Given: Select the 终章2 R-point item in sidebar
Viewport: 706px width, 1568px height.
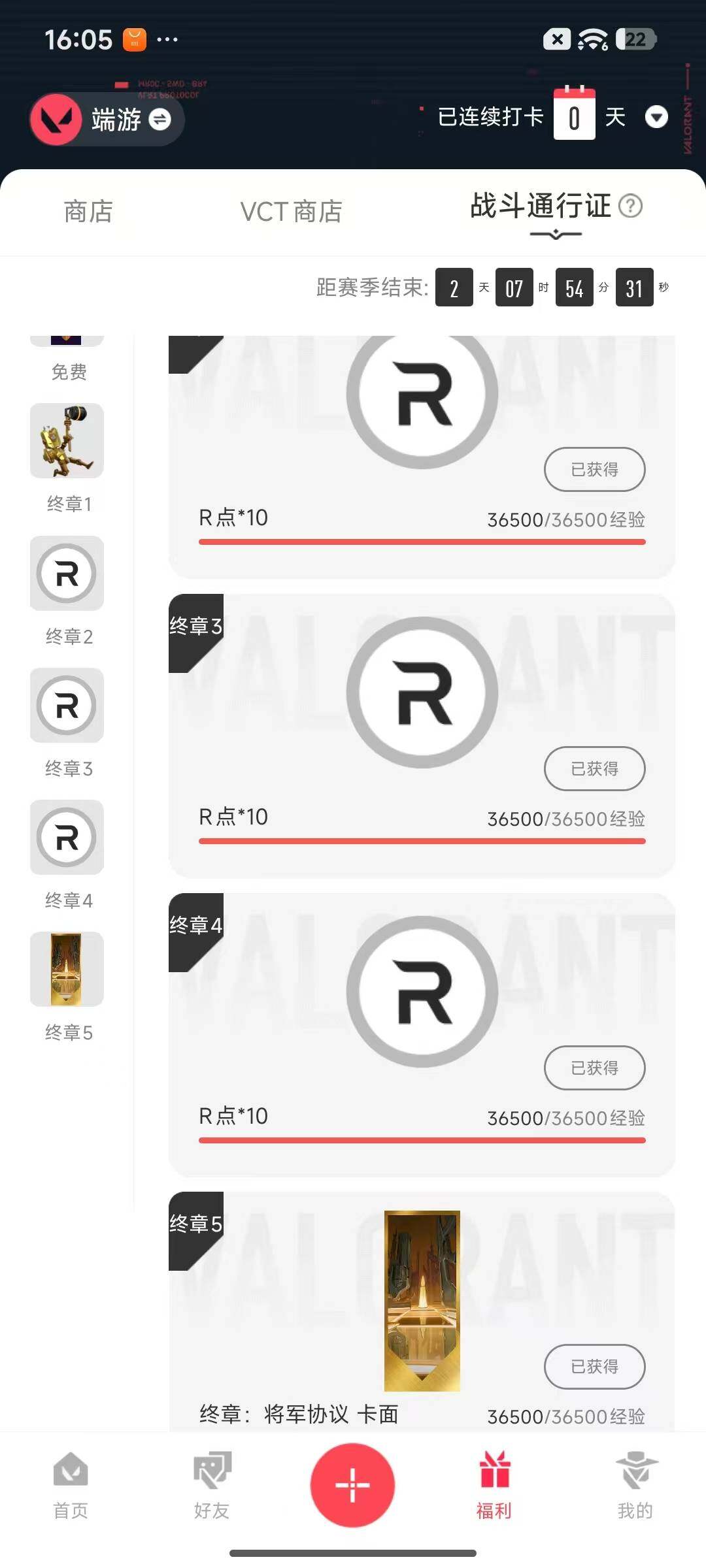Looking at the screenshot, I should click(66, 574).
